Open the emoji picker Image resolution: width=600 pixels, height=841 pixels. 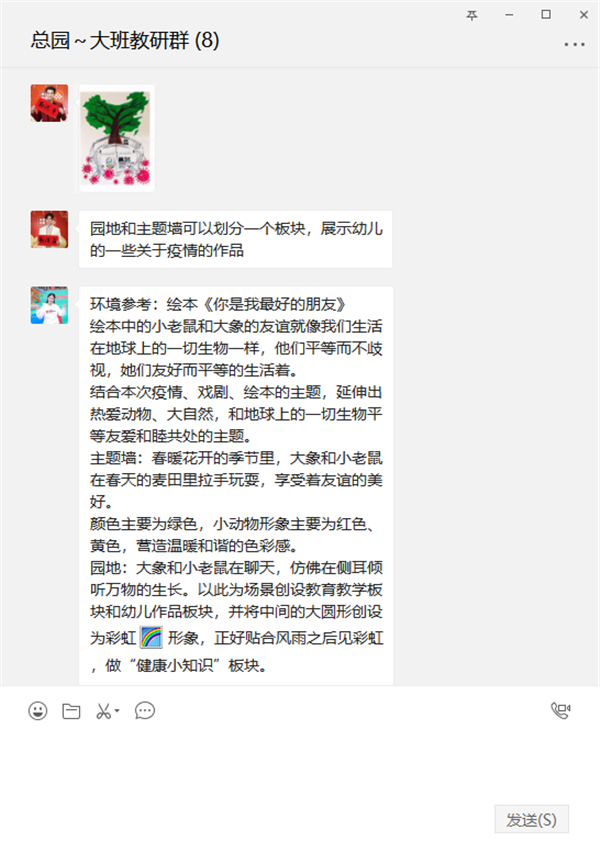point(38,711)
